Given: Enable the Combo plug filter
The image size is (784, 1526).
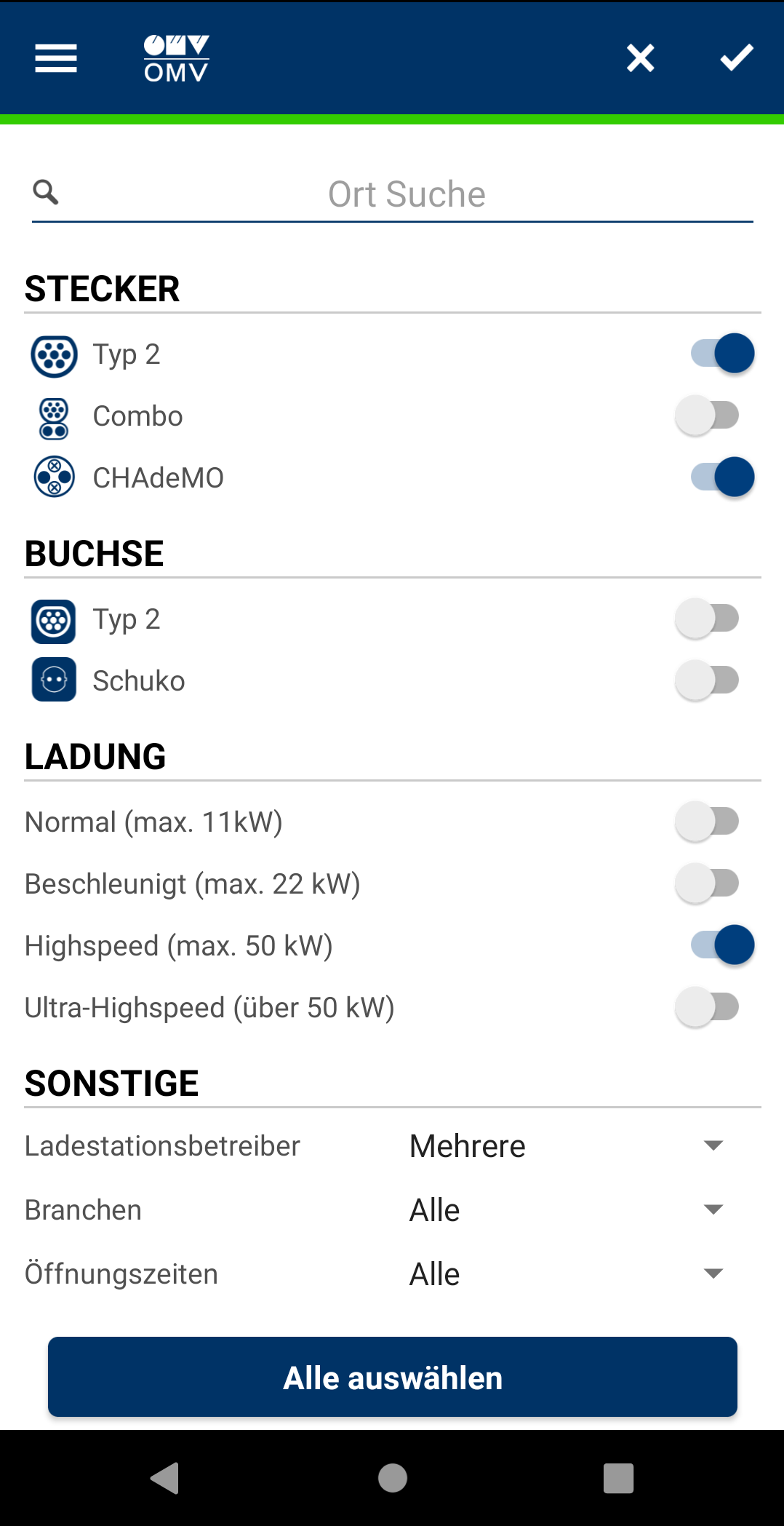Looking at the screenshot, I should pos(708,416).
